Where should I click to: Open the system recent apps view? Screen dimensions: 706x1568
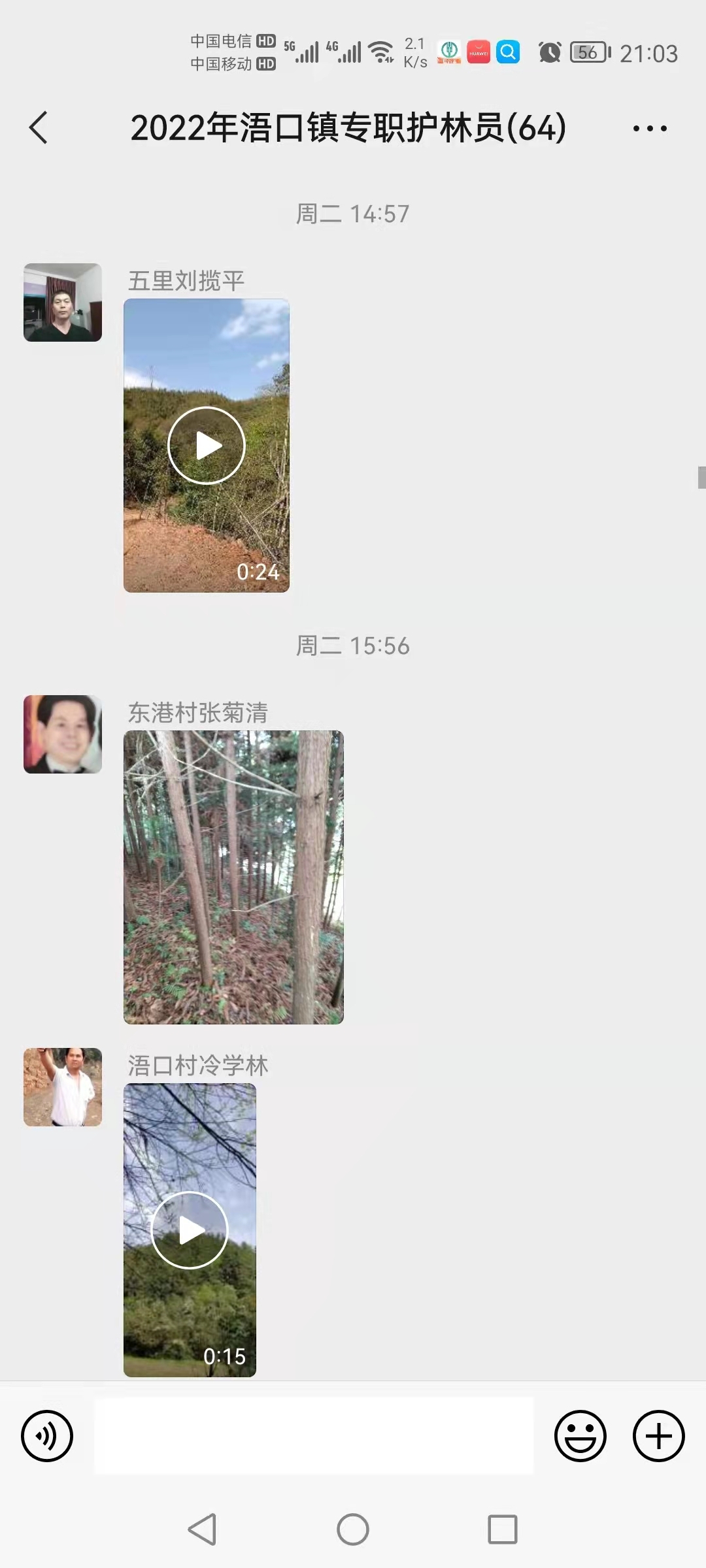[503, 1529]
